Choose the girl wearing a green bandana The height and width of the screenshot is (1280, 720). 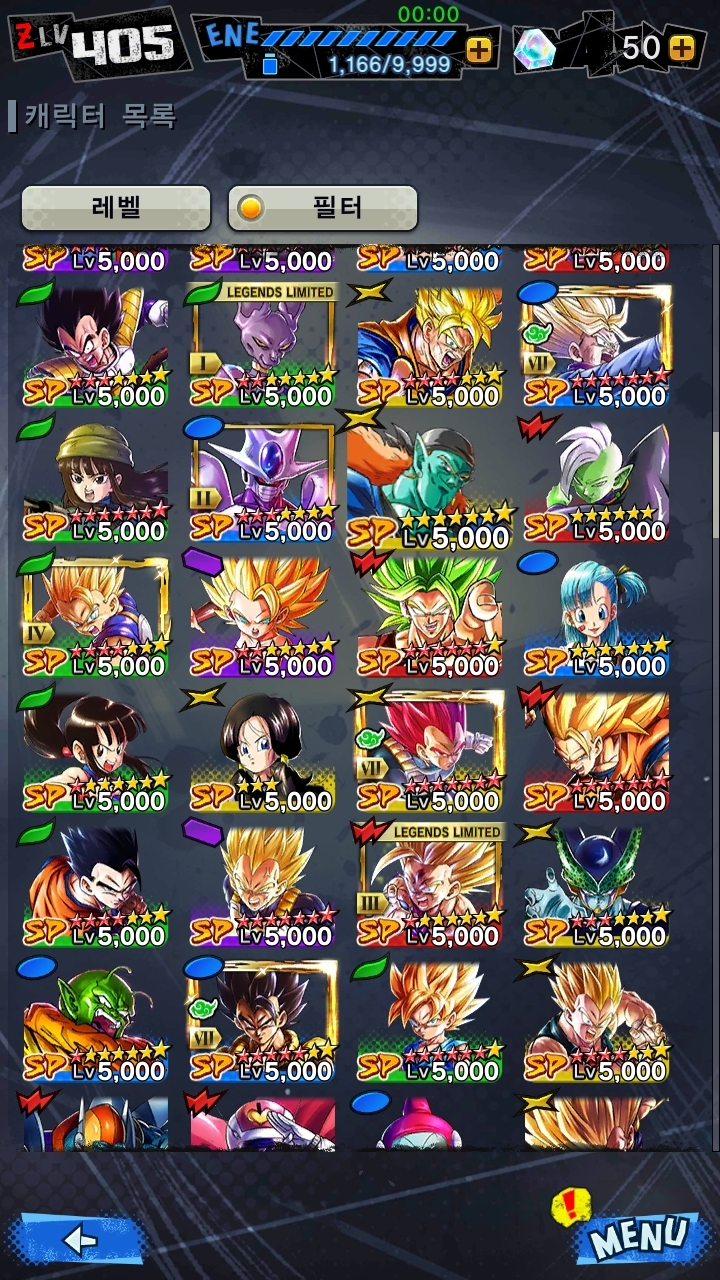click(96, 480)
